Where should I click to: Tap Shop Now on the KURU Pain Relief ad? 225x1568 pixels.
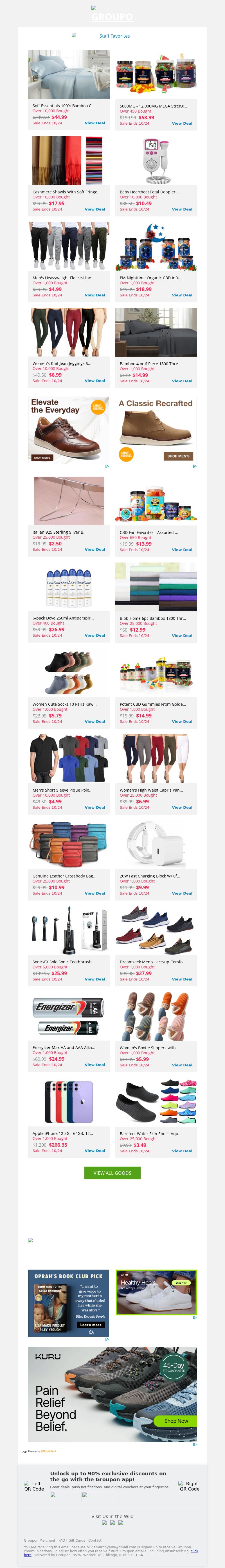175,1421
